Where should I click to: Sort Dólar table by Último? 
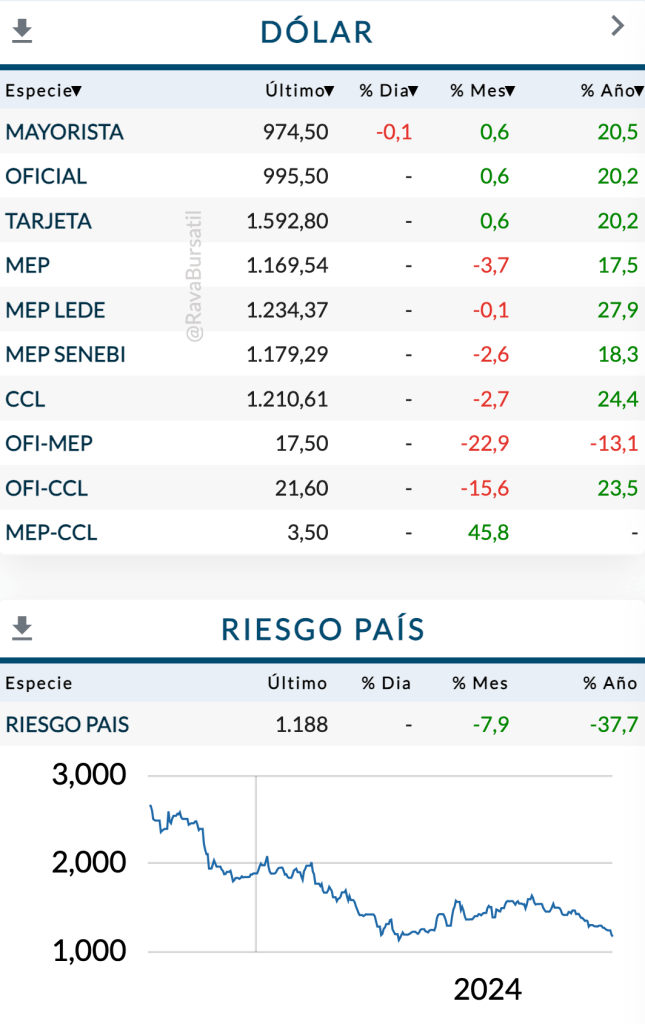click(300, 91)
